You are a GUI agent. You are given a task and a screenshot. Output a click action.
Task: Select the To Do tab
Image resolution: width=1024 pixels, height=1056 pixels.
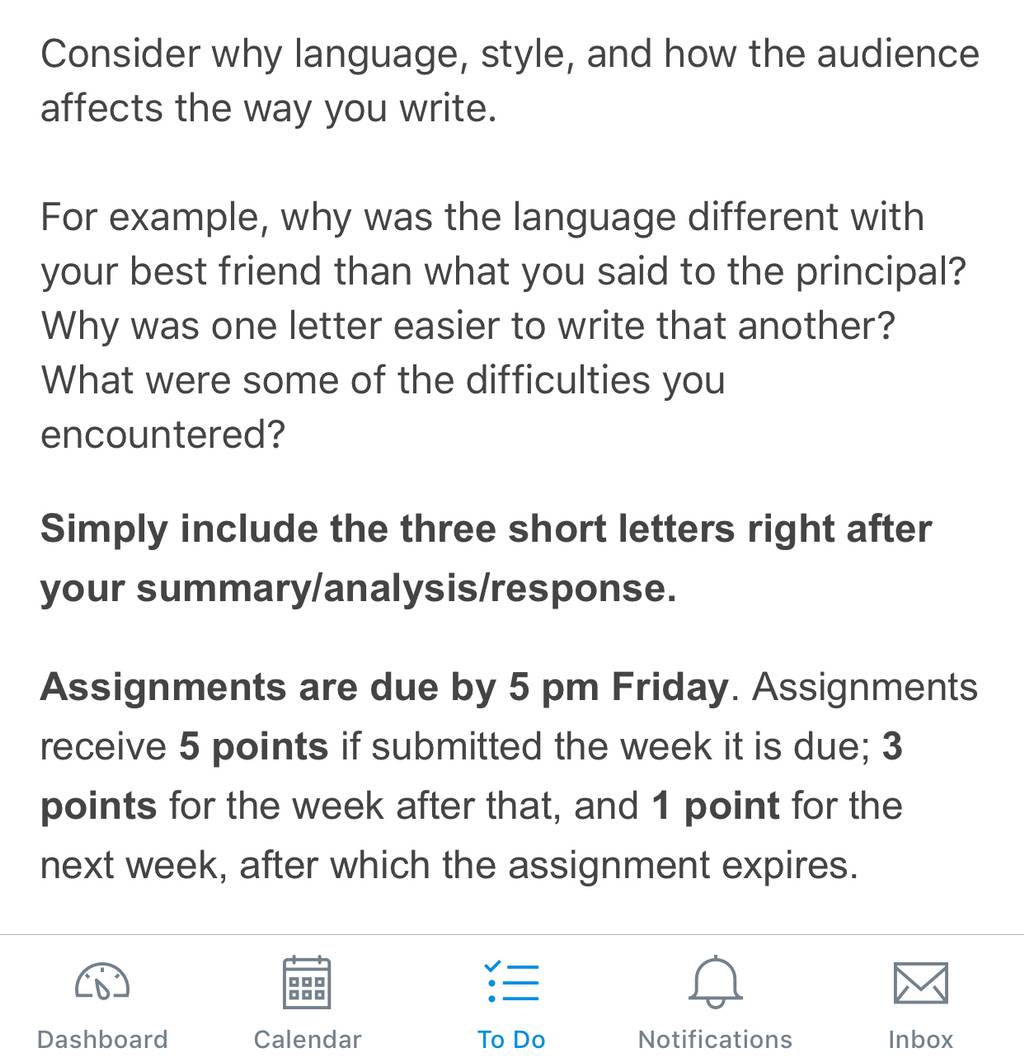point(511,1002)
